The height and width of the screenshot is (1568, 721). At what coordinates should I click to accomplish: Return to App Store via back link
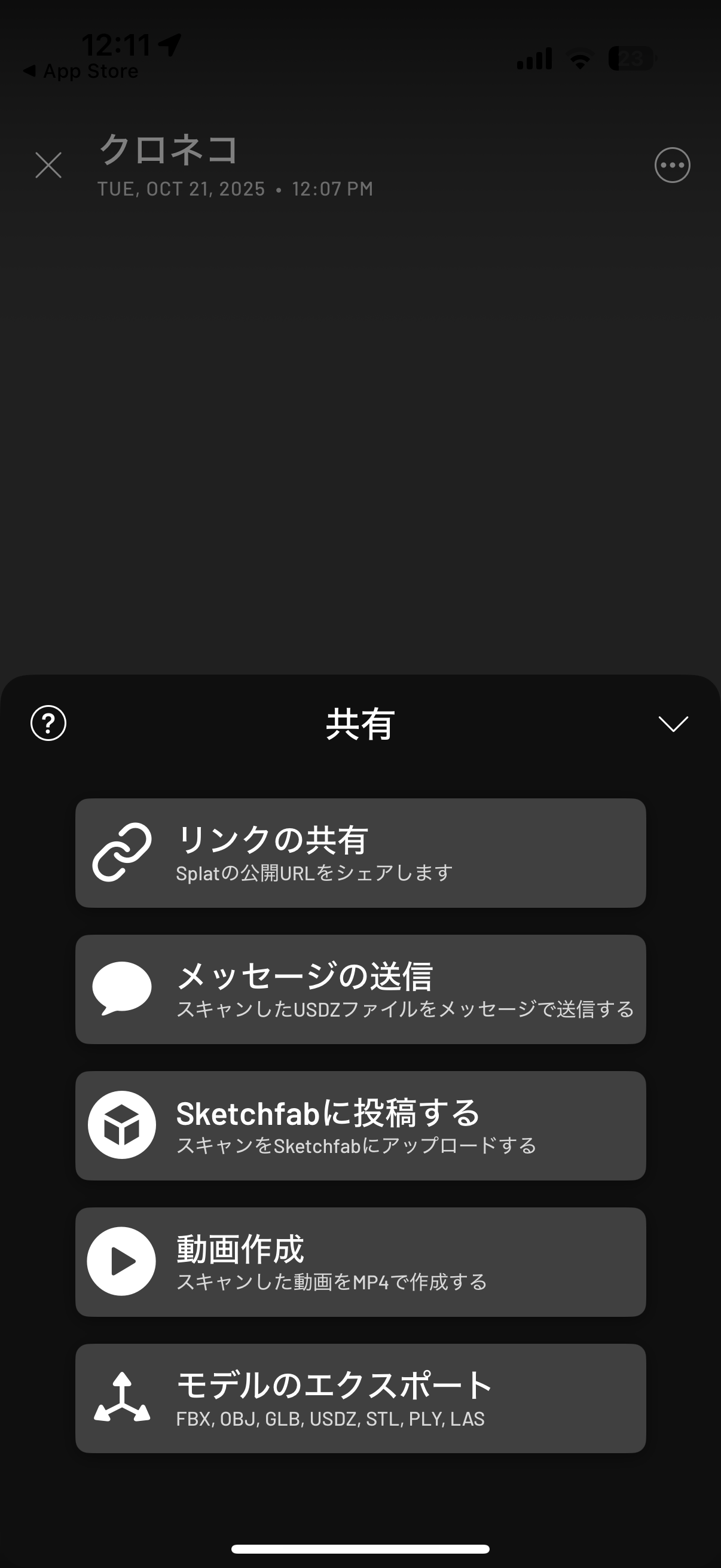click(x=81, y=71)
